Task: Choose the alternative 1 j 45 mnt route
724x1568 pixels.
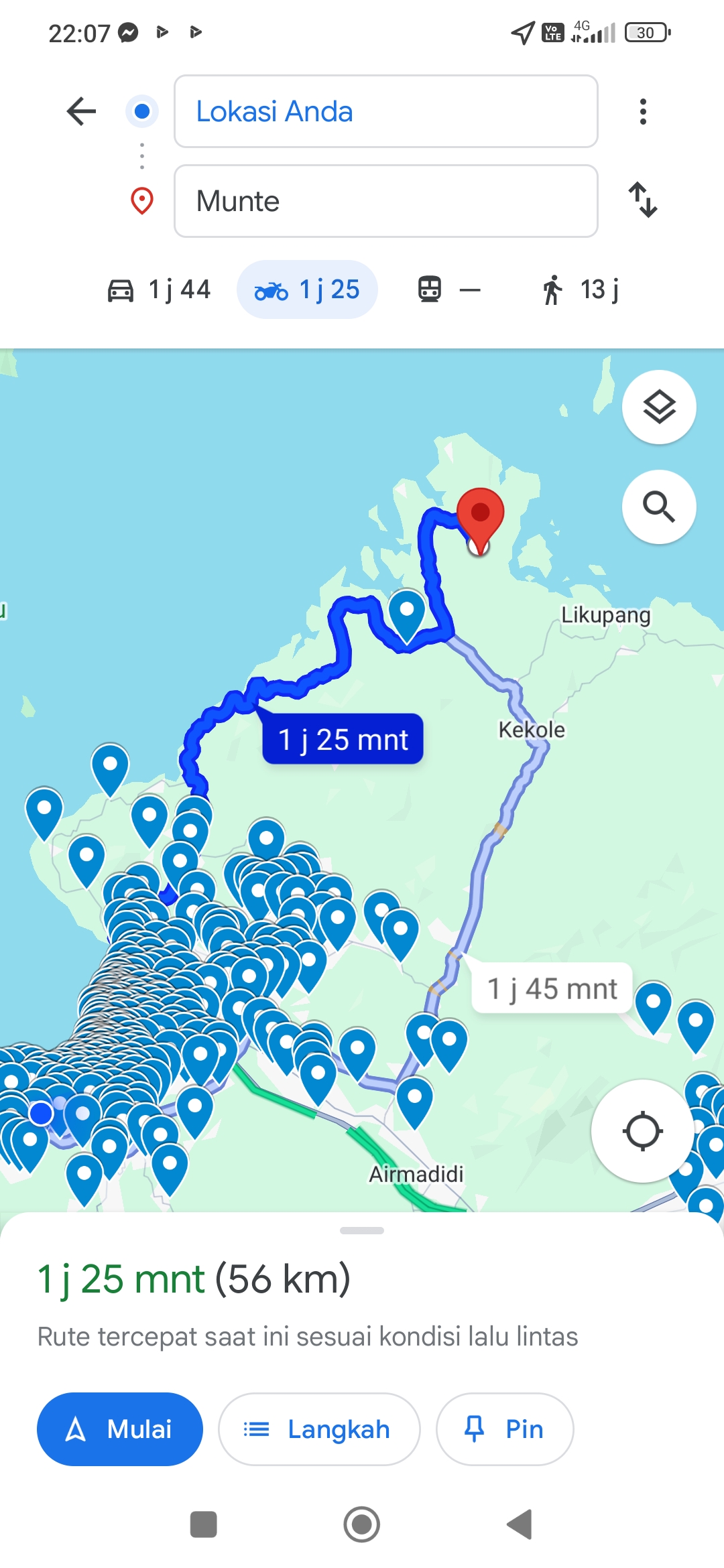Action: click(x=552, y=988)
